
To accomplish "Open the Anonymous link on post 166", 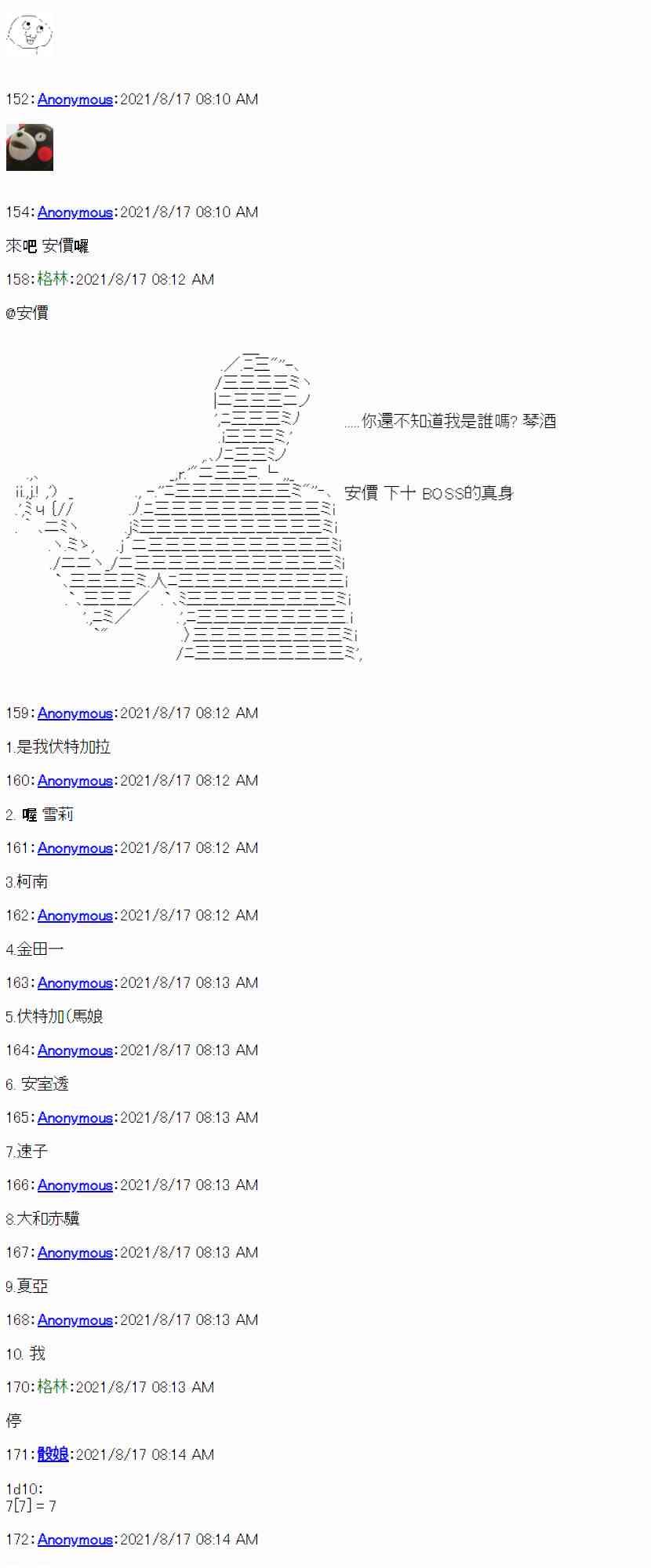I will [75, 1185].
